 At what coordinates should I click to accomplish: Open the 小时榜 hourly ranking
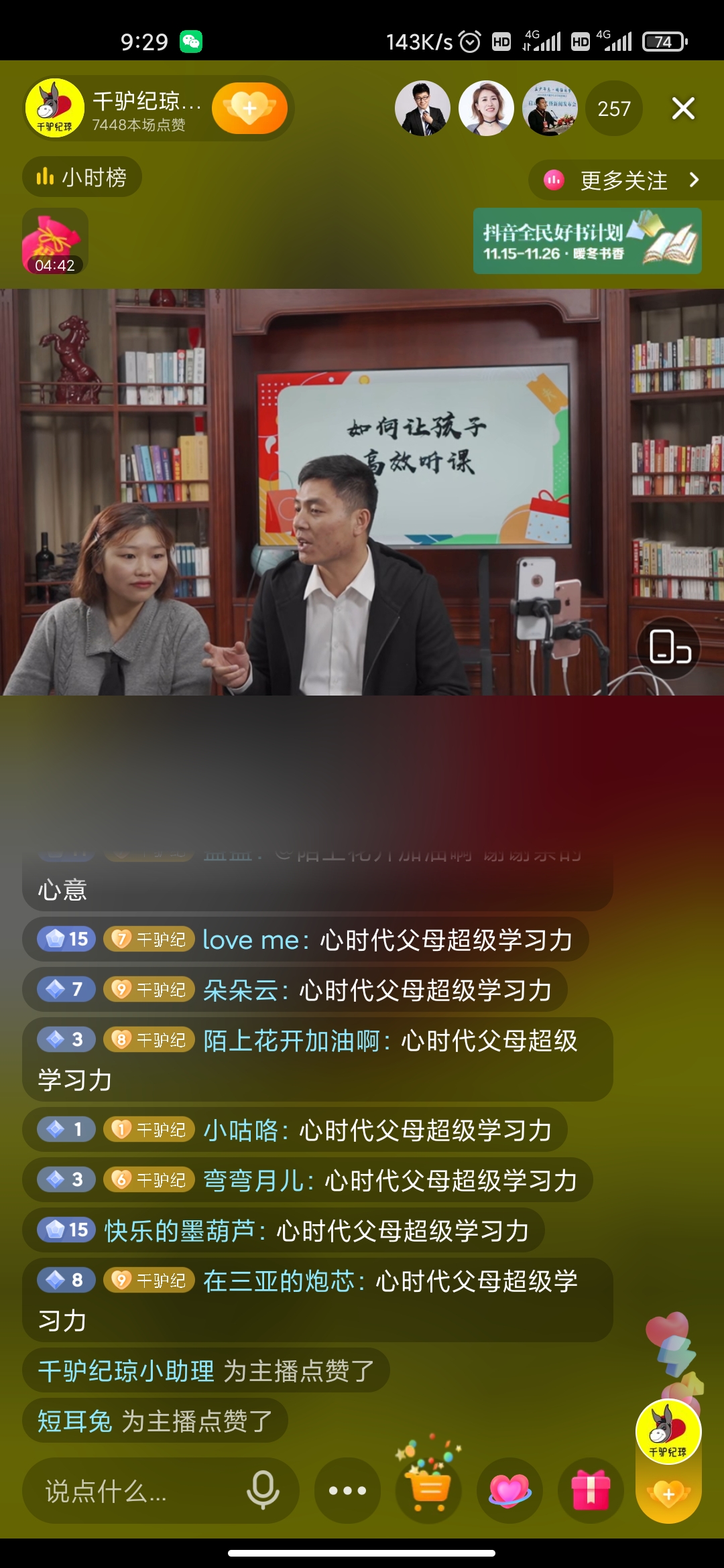click(x=82, y=178)
